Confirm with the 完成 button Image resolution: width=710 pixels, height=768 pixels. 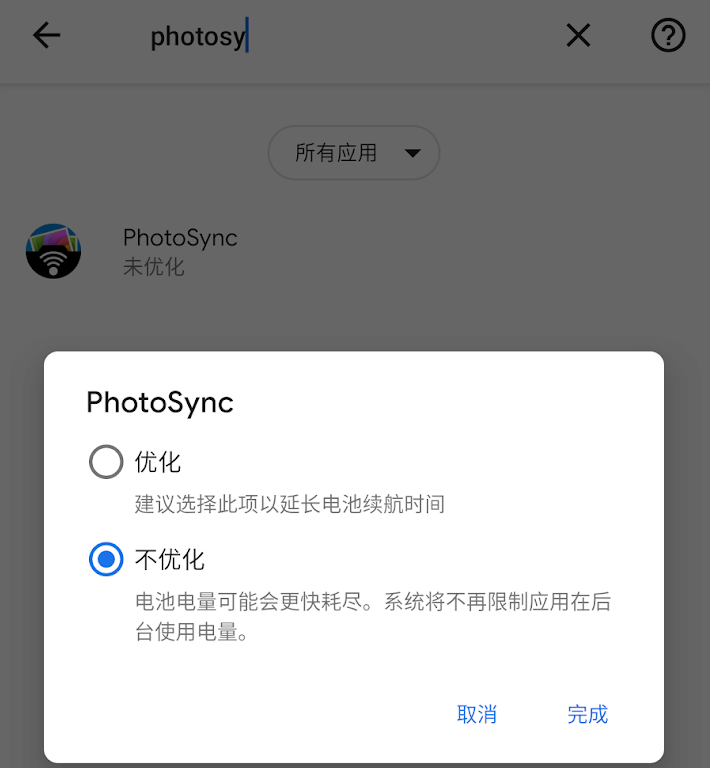[587, 714]
